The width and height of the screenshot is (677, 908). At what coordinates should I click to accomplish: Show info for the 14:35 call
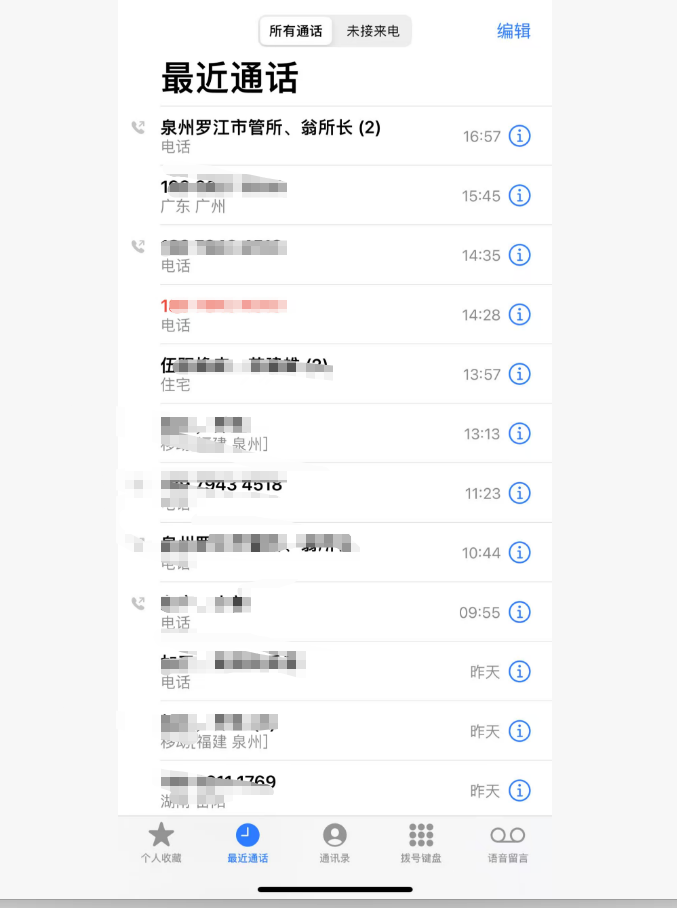tap(519, 255)
